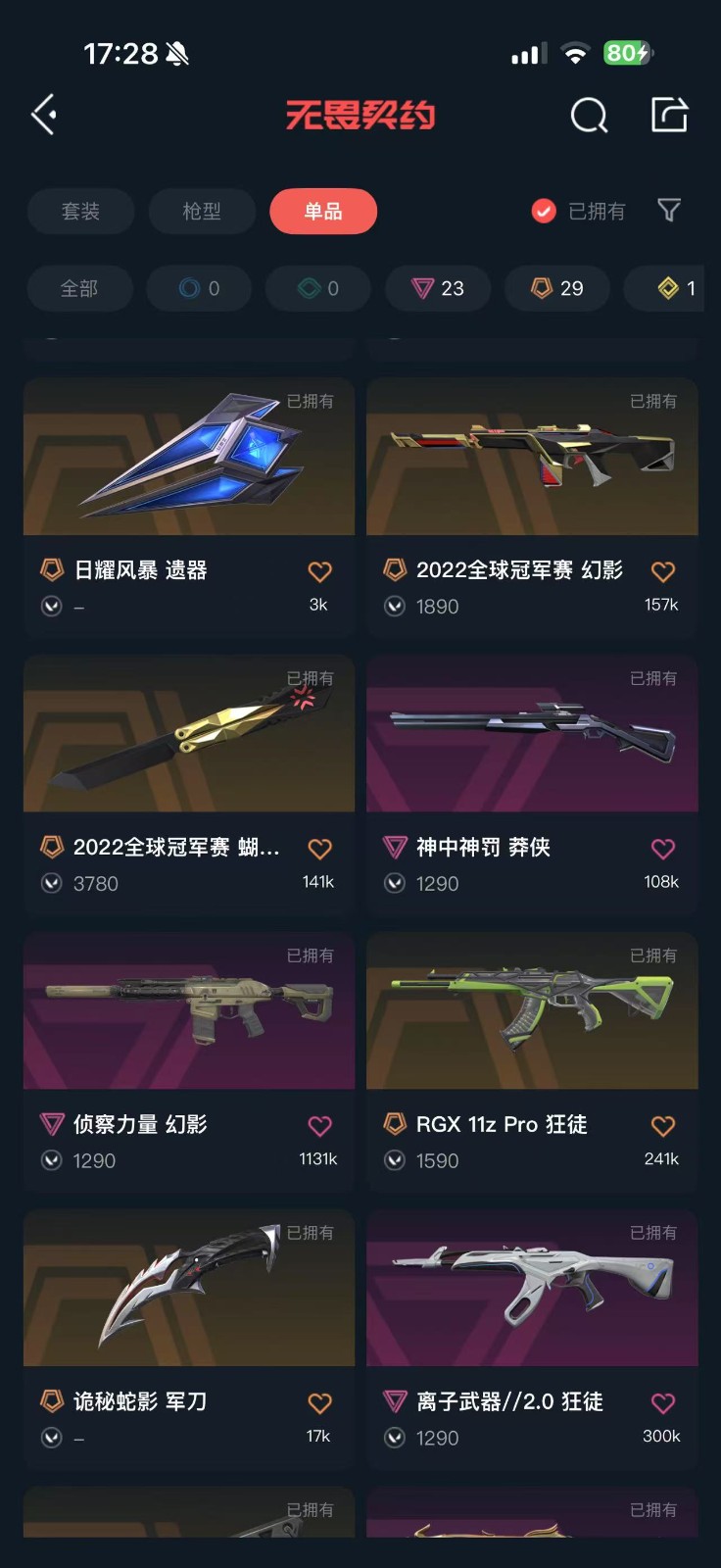Switch to the 套装 tab
The width and height of the screenshot is (721, 1568).
[80, 212]
